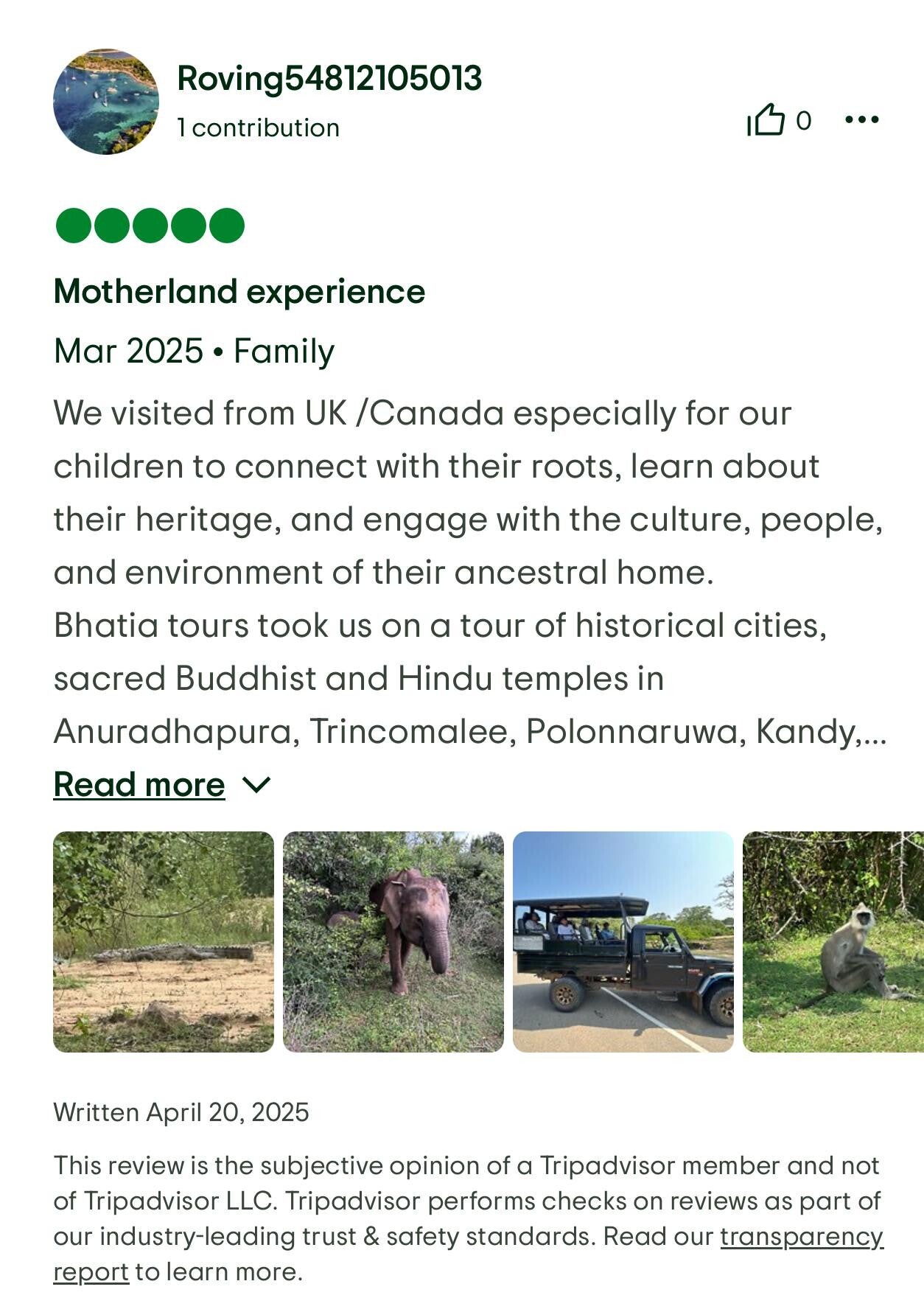Mark the review as helpful with thumbs-up

point(766,119)
